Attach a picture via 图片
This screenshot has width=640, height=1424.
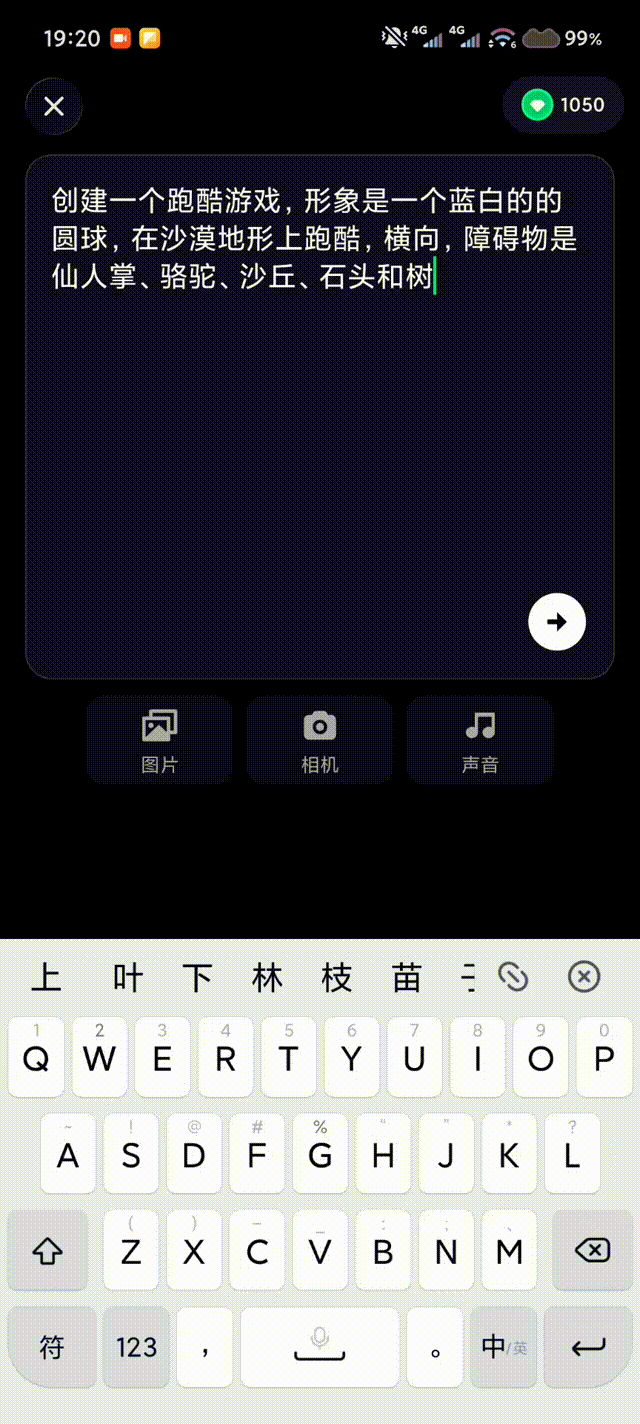(160, 740)
